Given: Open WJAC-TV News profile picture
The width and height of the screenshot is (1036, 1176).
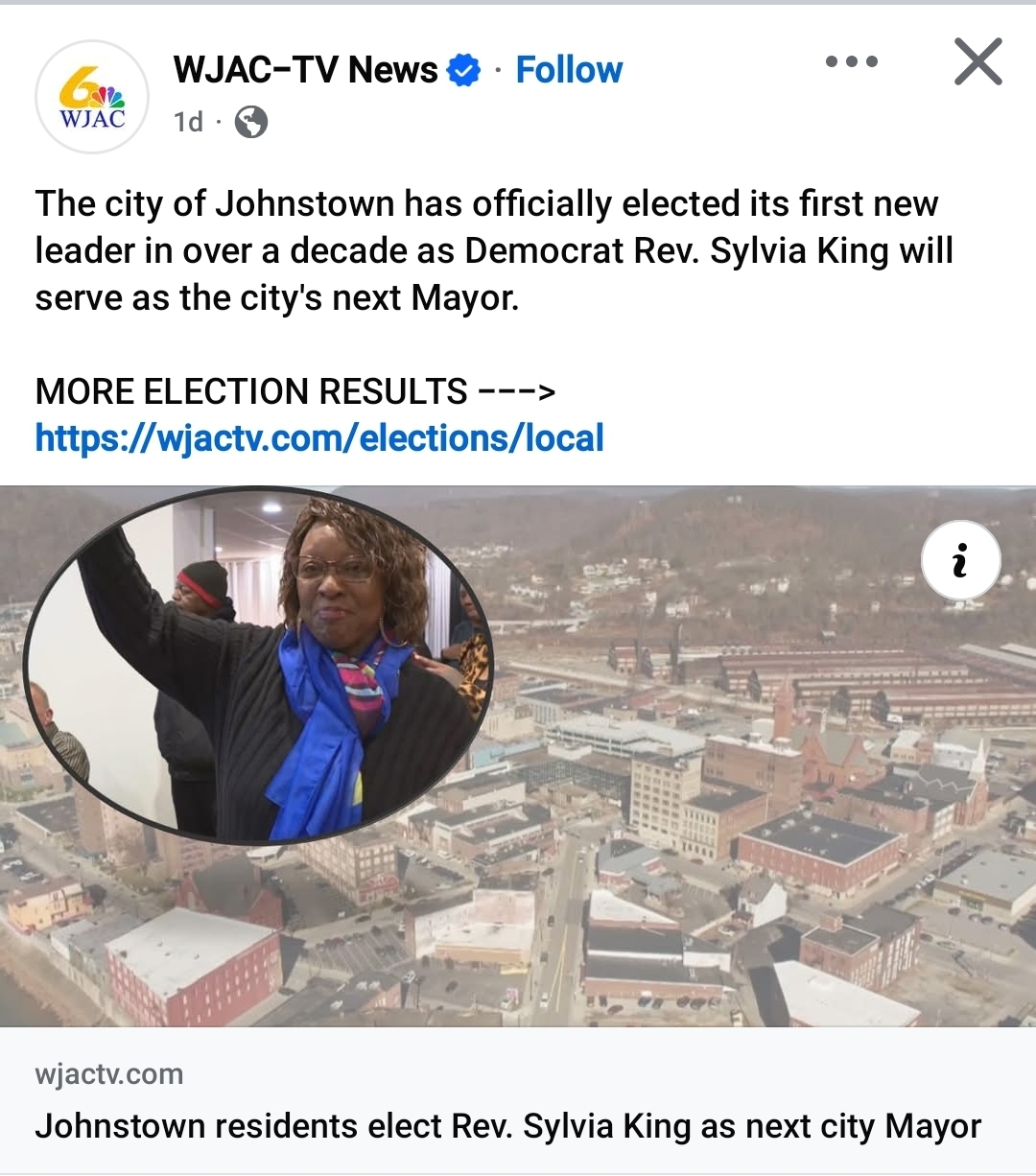Looking at the screenshot, I should coord(92,97).
